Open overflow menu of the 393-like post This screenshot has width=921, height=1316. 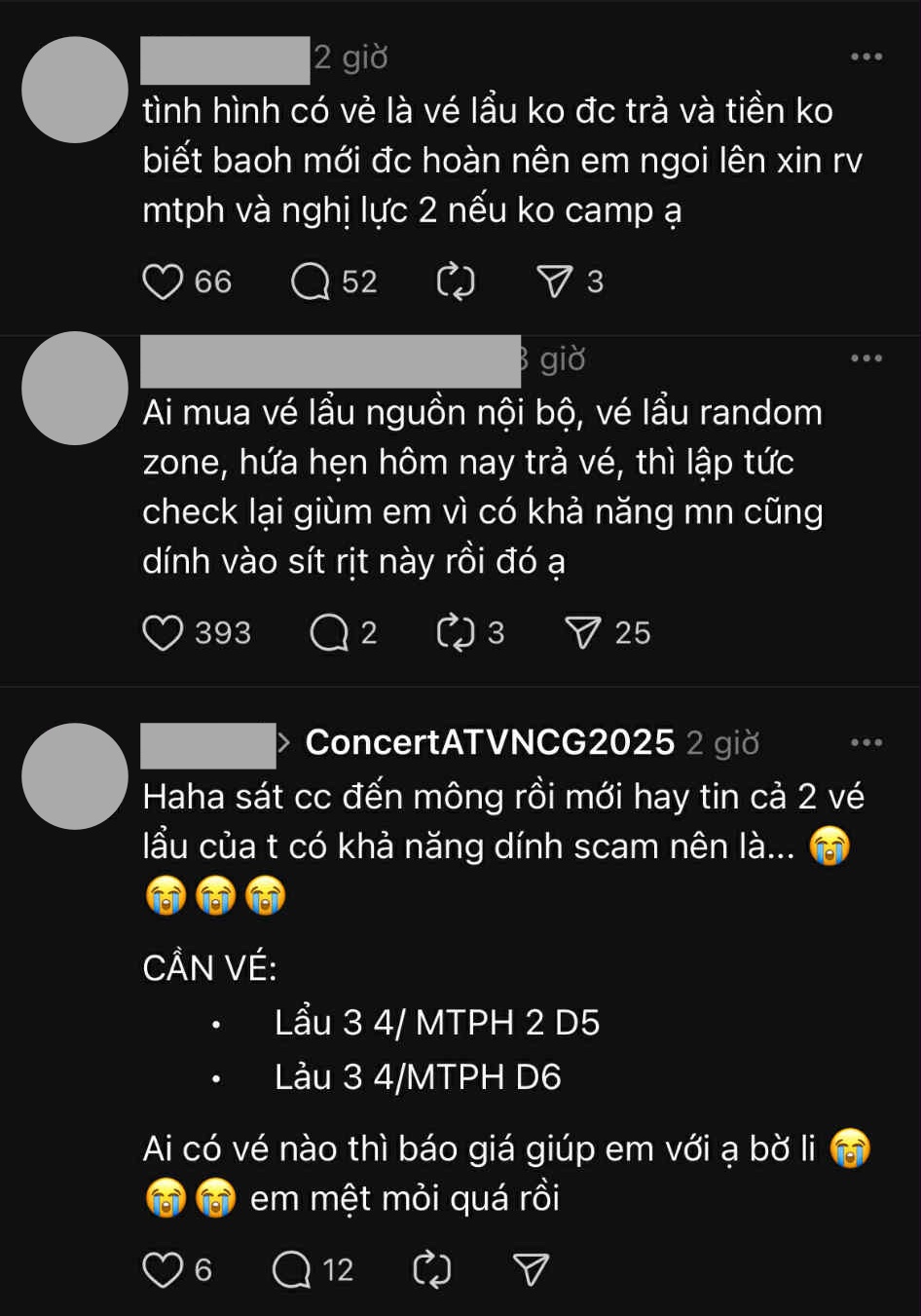point(866,358)
